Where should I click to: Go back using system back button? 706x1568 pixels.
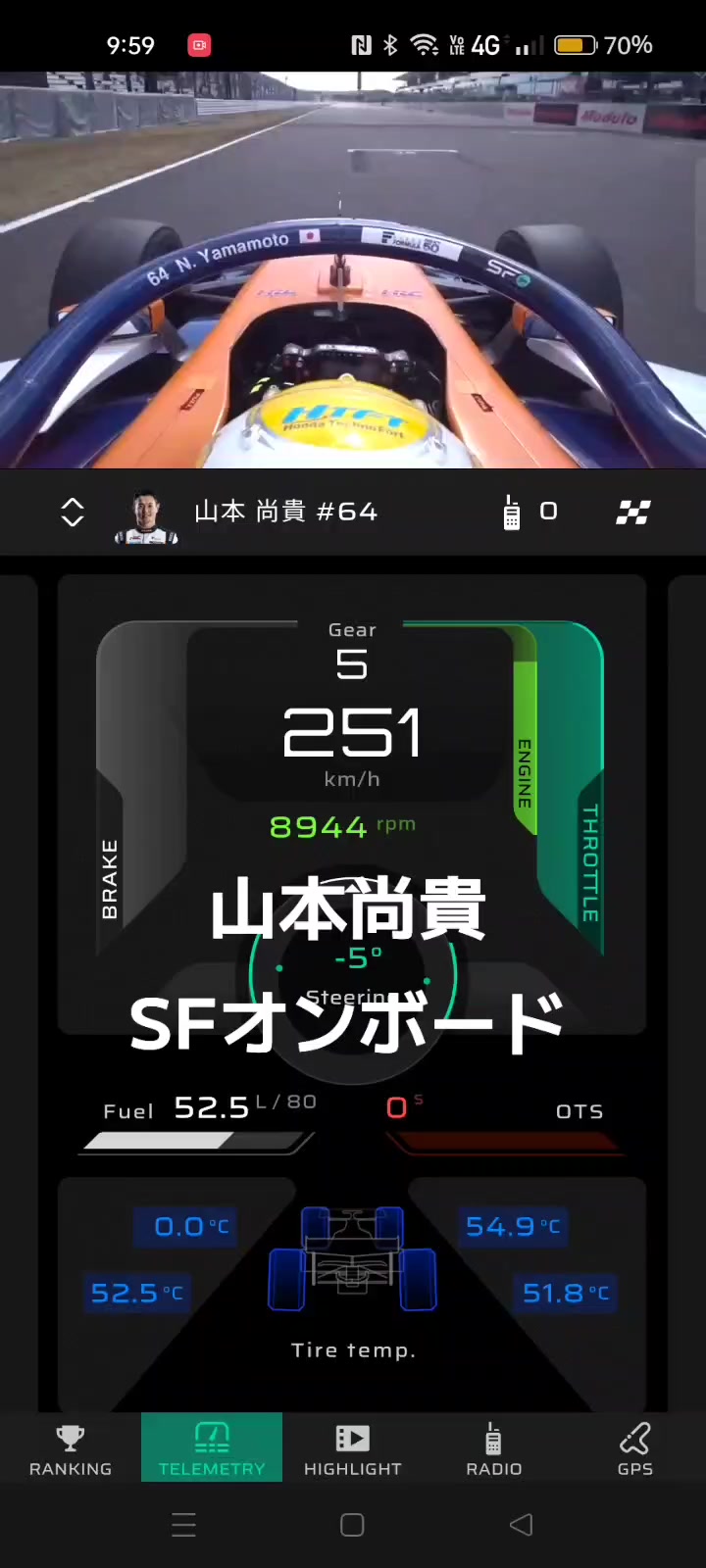(522, 1524)
